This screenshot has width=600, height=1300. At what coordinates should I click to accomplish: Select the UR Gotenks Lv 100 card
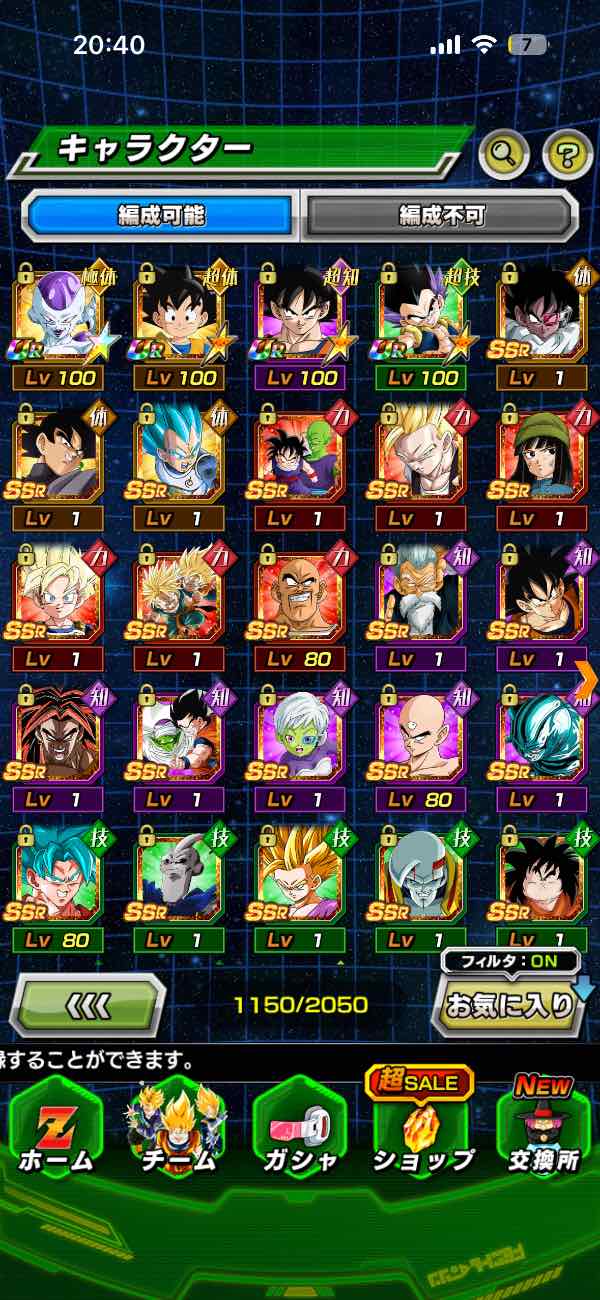tap(421, 315)
